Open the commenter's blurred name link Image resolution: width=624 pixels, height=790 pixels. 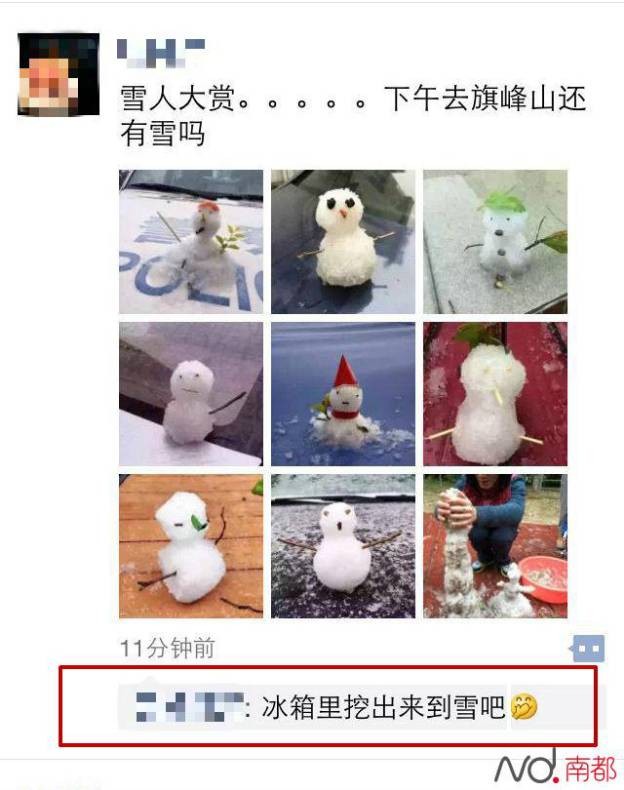[190, 707]
